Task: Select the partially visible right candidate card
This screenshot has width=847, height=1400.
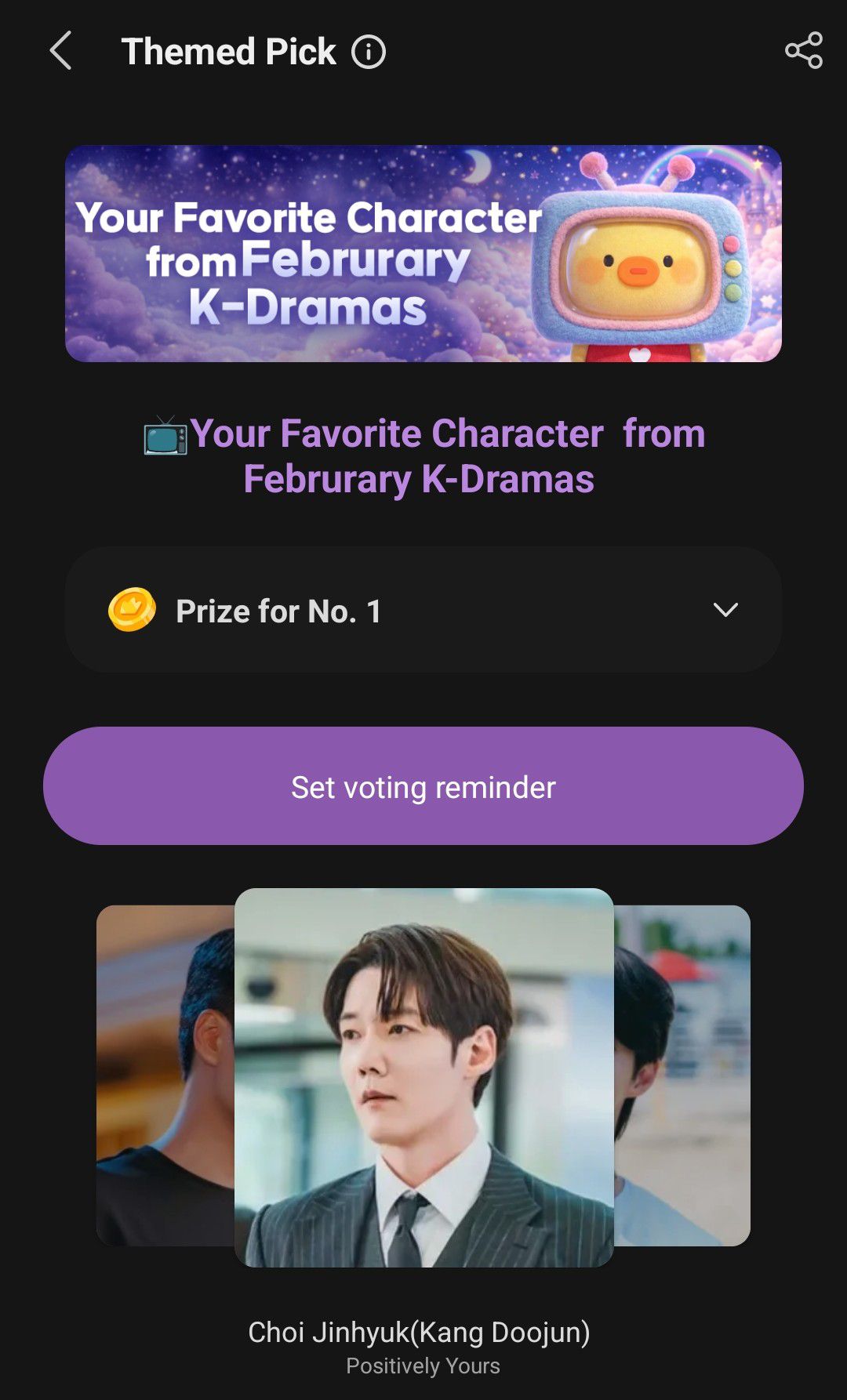Action: pos(682,1075)
